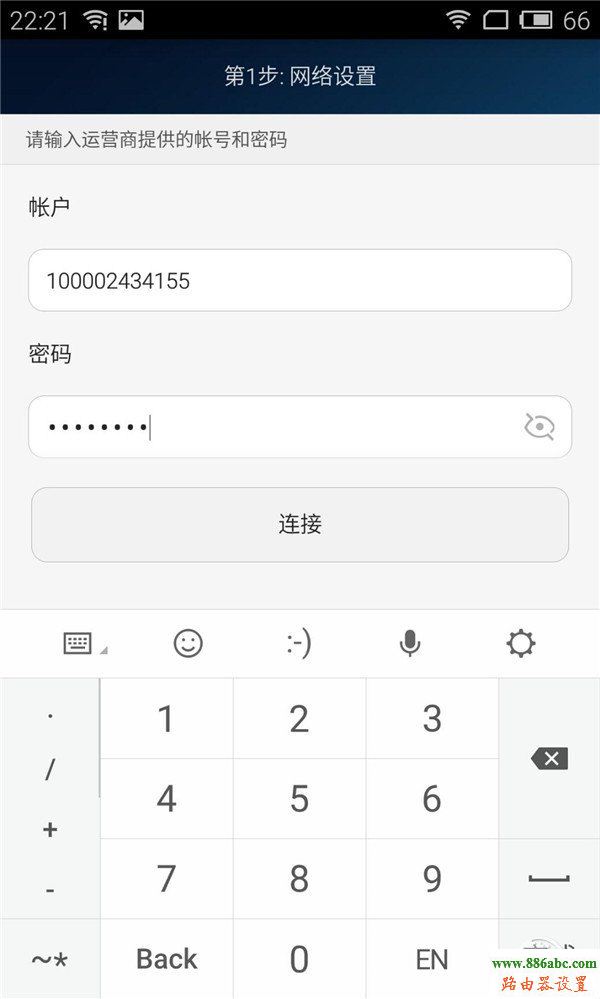This screenshot has height=999, width=600.
Task: Type digit 5 on the keypad
Action: [299, 798]
